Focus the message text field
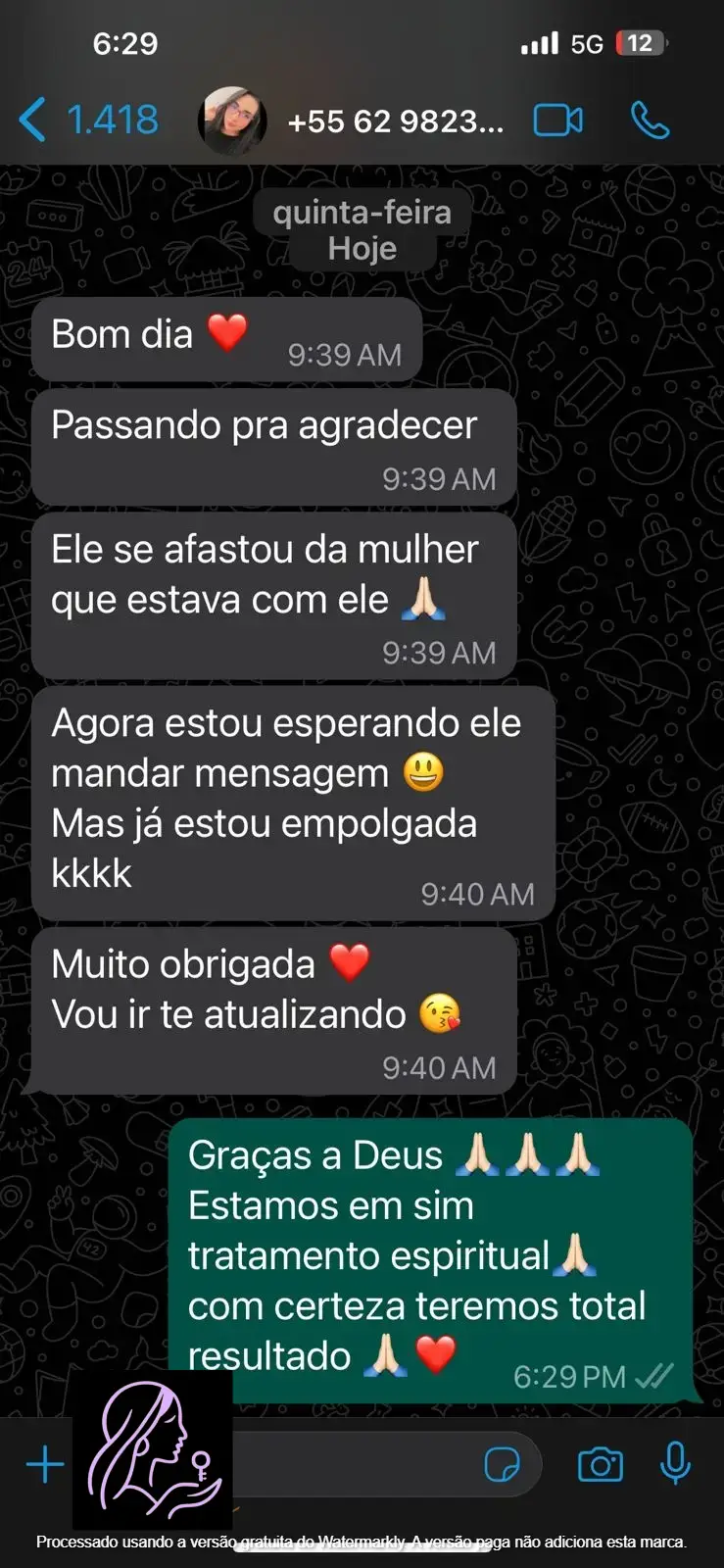 tap(362, 1465)
